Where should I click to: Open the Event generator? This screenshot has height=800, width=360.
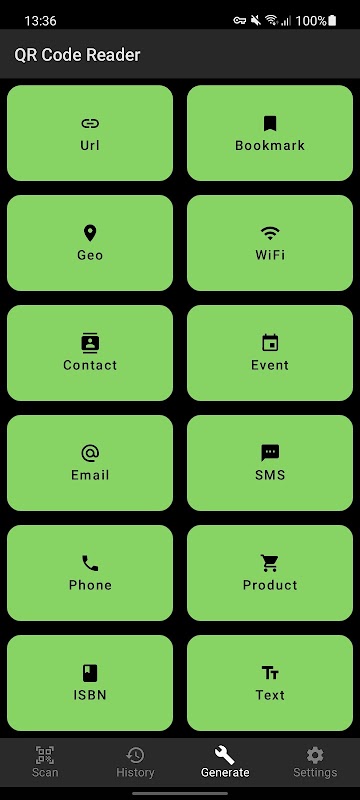click(x=270, y=353)
